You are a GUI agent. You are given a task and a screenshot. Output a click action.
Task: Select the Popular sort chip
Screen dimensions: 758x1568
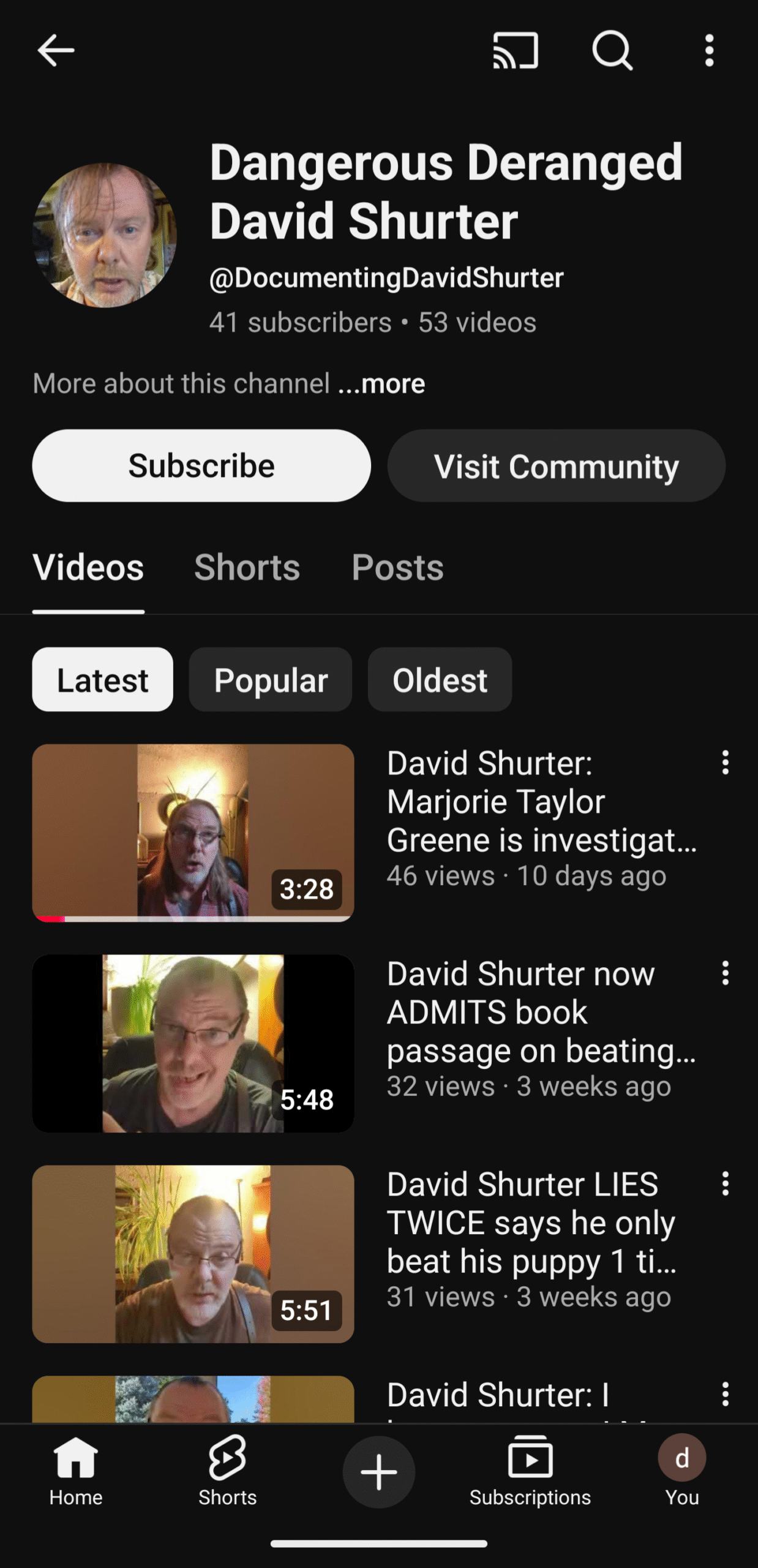pyautogui.click(x=271, y=680)
